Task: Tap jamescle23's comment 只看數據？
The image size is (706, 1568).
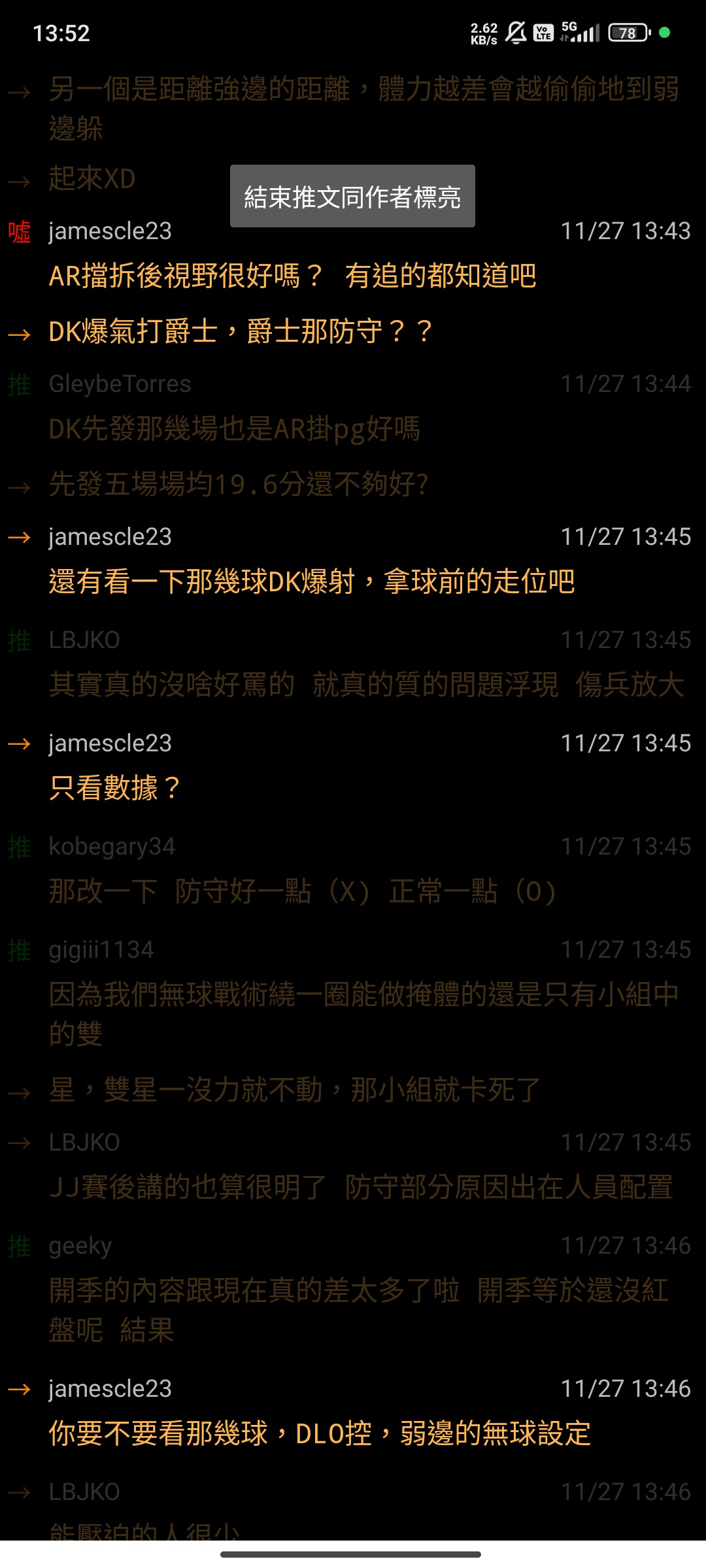Action: [x=114, y=788]
